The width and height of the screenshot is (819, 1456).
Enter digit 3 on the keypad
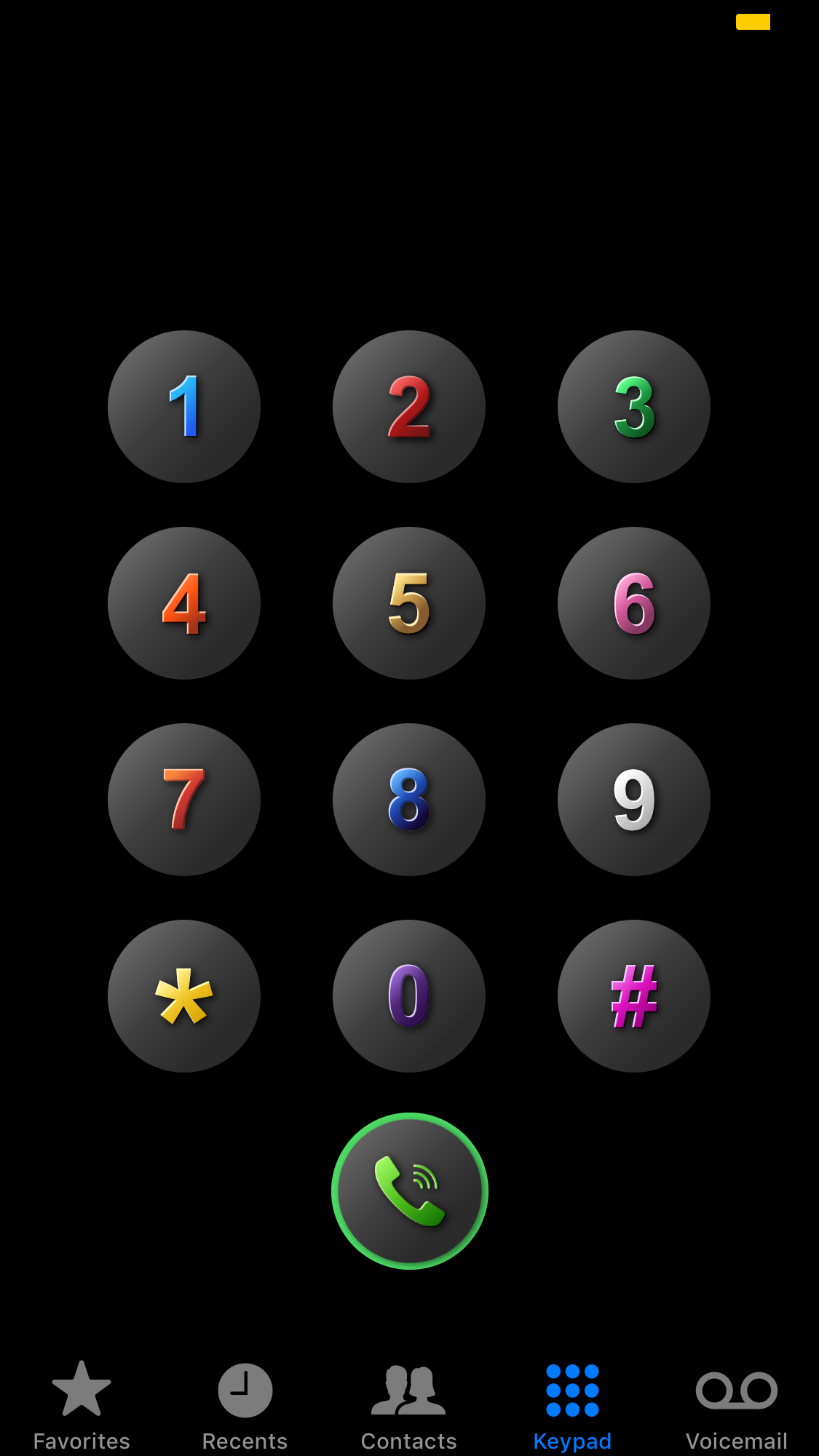pyautogui.click(x=634, y=407)
